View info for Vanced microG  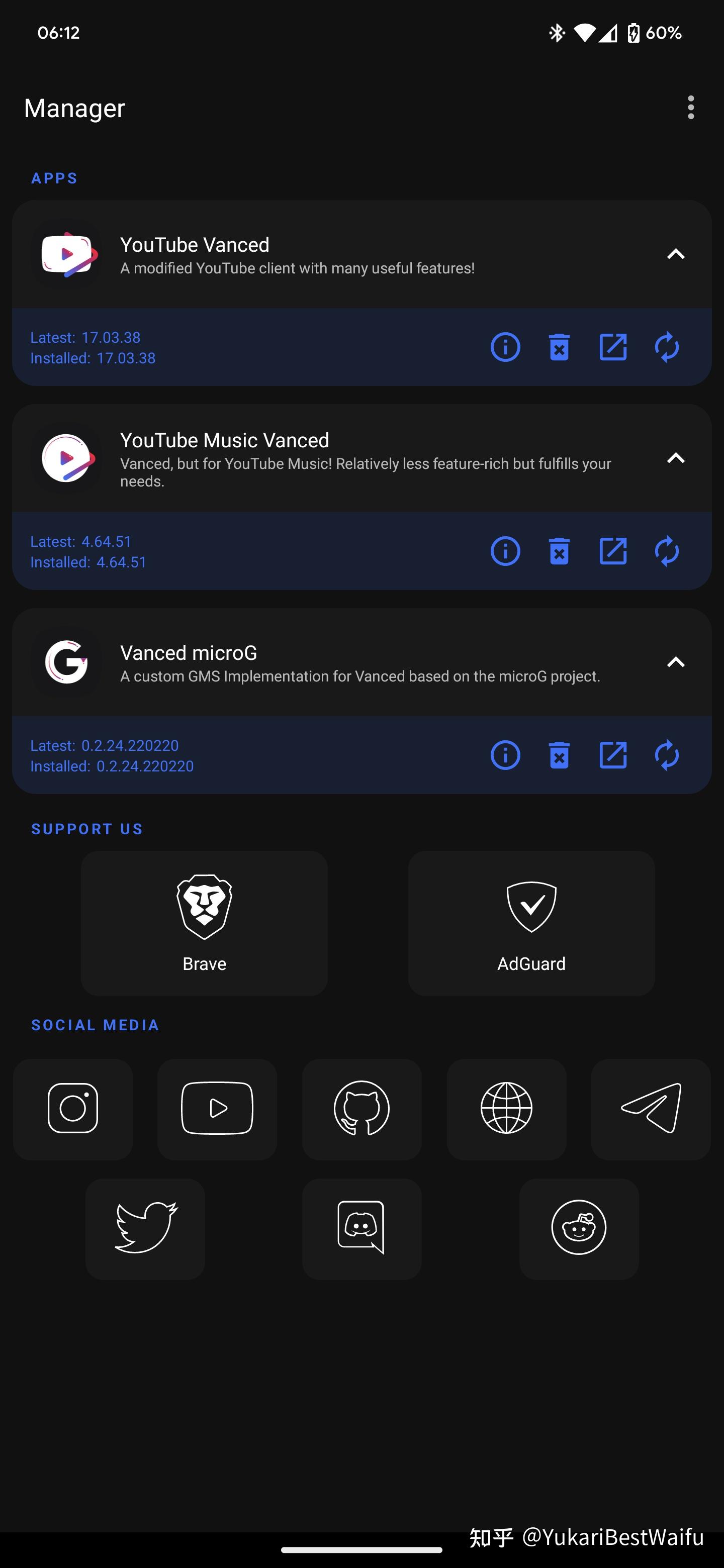pos(505,755)
